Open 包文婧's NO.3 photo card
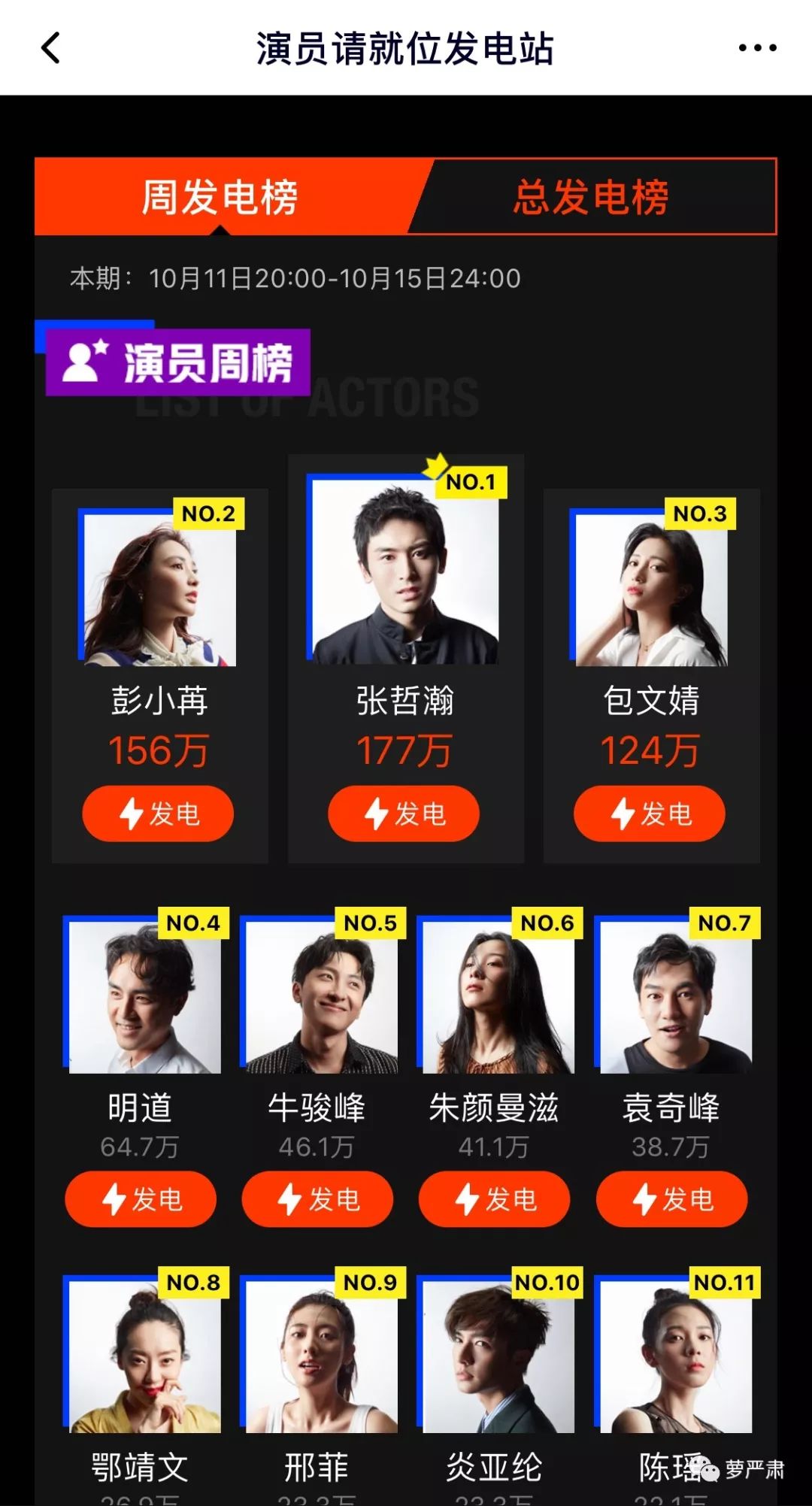Viewport: 812px width, 1506px height. 649,587
